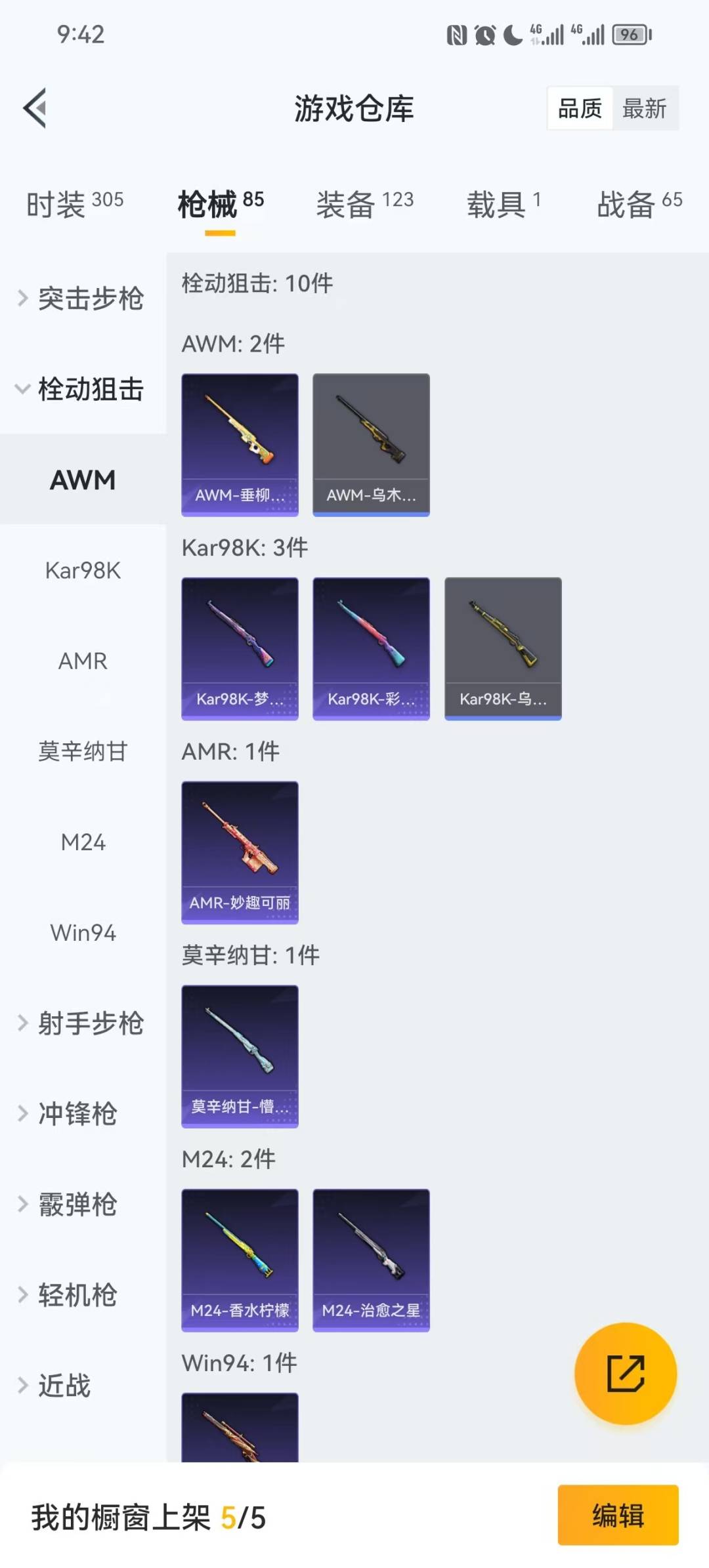The width and height of the screenshot is (709, 1568).
Task: Expand the 射手步枪 category
Action: pyautogui.click(x=82, y=1023)
